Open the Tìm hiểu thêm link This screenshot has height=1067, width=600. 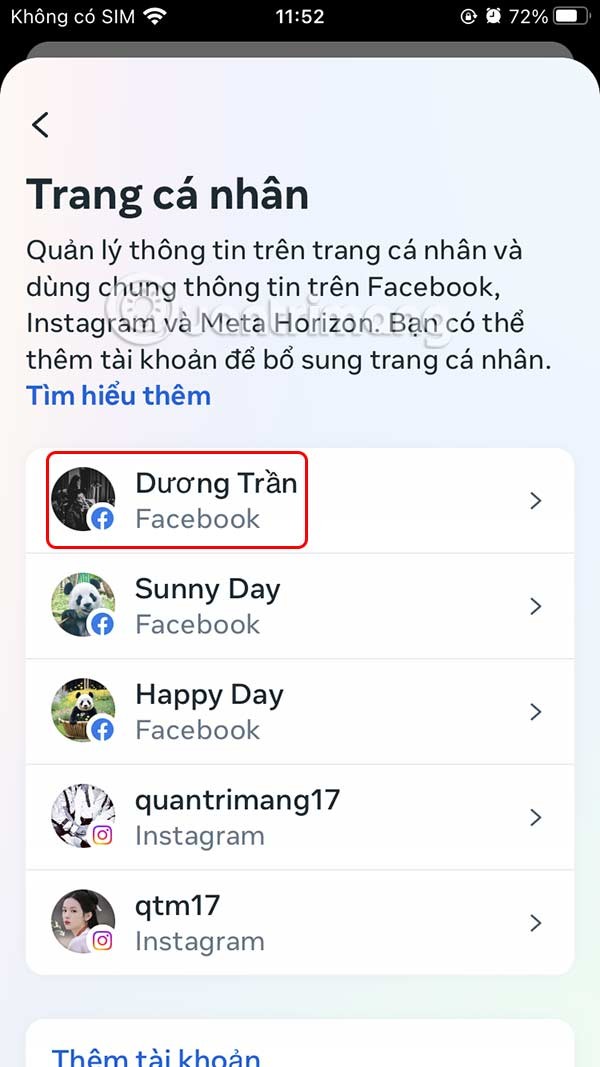coord(119,395)
